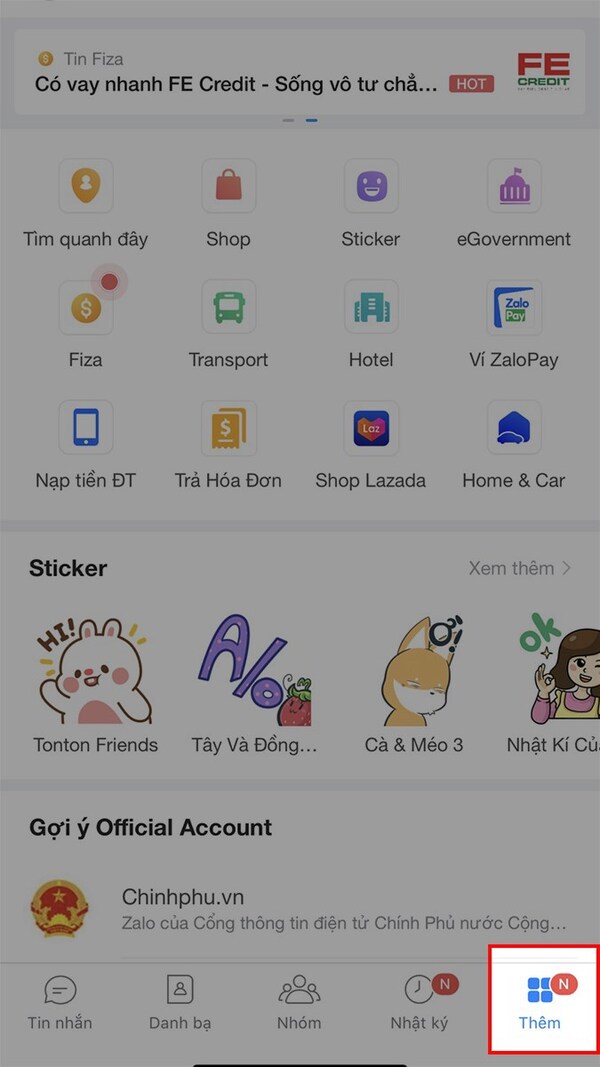The height and width of the screenshot is (1067, 600).
Task: Open Tonton Friends sticker pack
Action: 95,680
